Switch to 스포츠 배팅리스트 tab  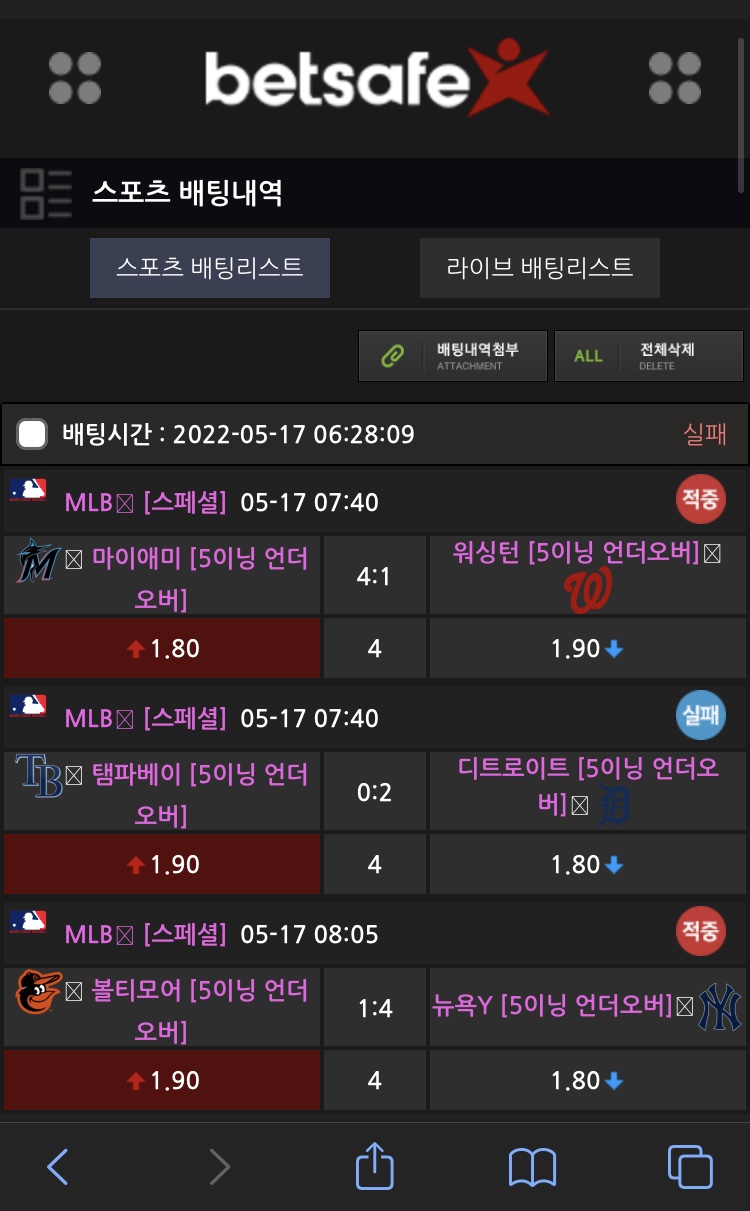coord(210,268)
